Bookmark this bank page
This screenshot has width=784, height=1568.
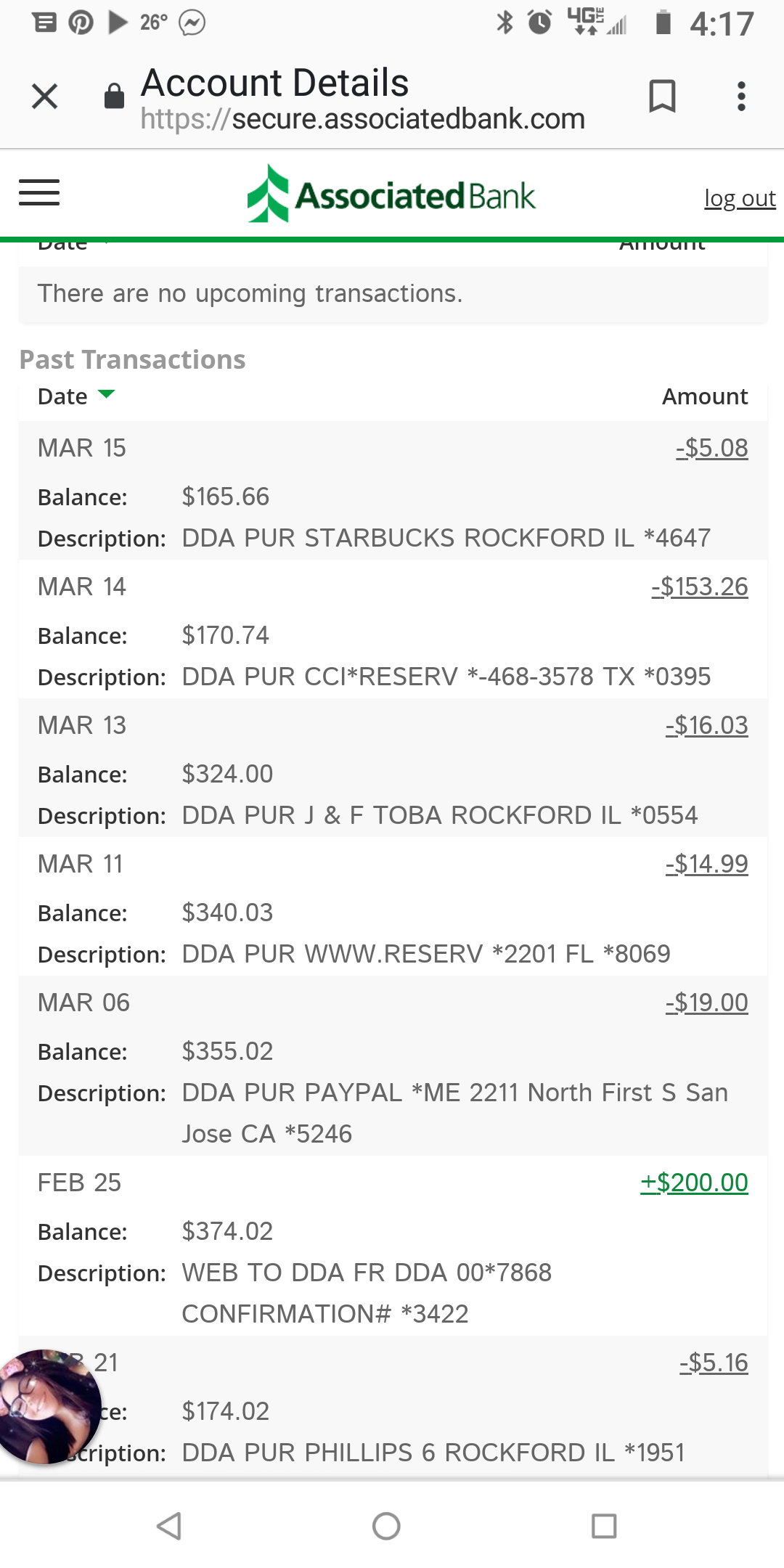(661, 97)
